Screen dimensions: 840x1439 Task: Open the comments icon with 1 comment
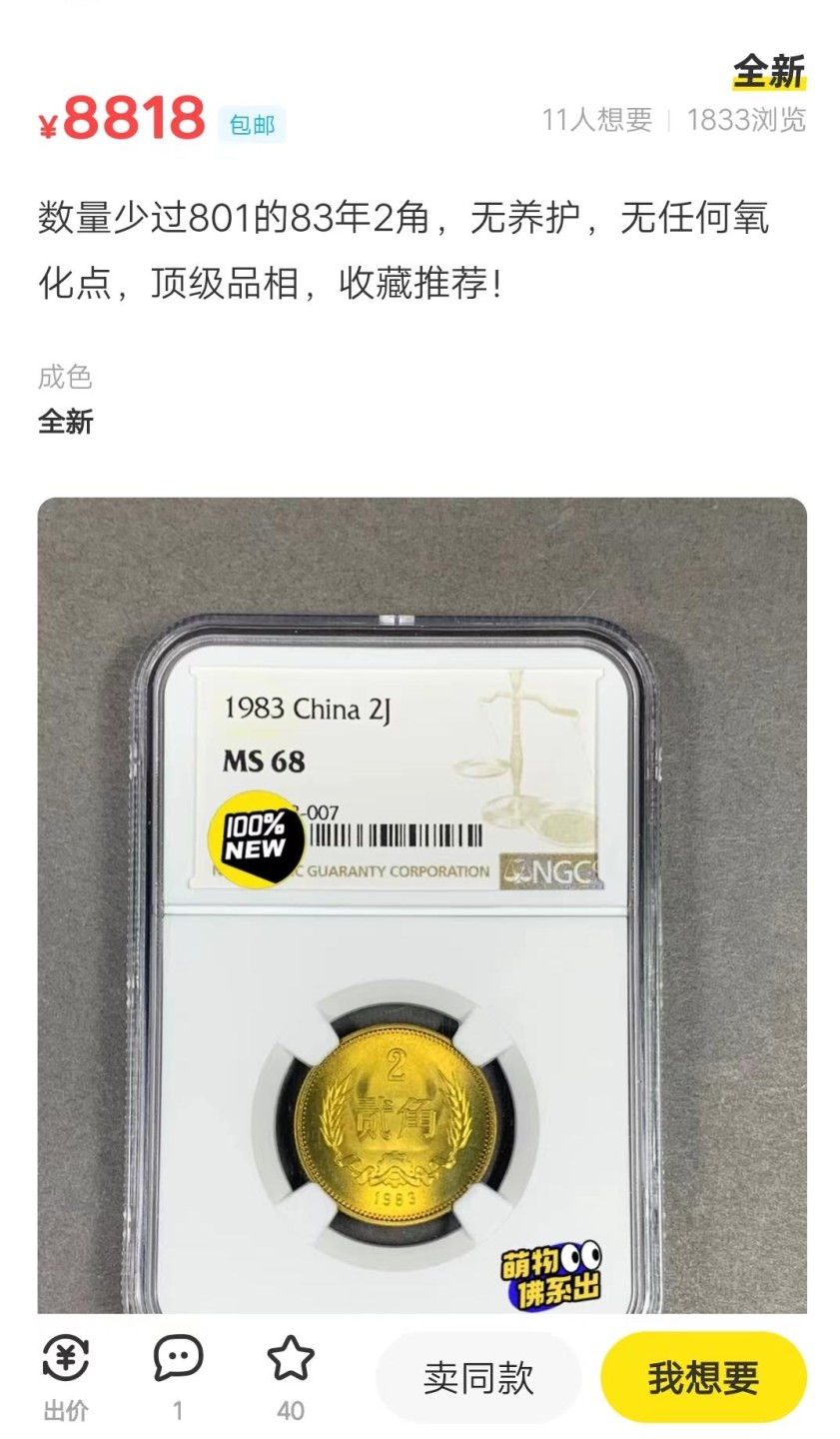(178, 1359)
